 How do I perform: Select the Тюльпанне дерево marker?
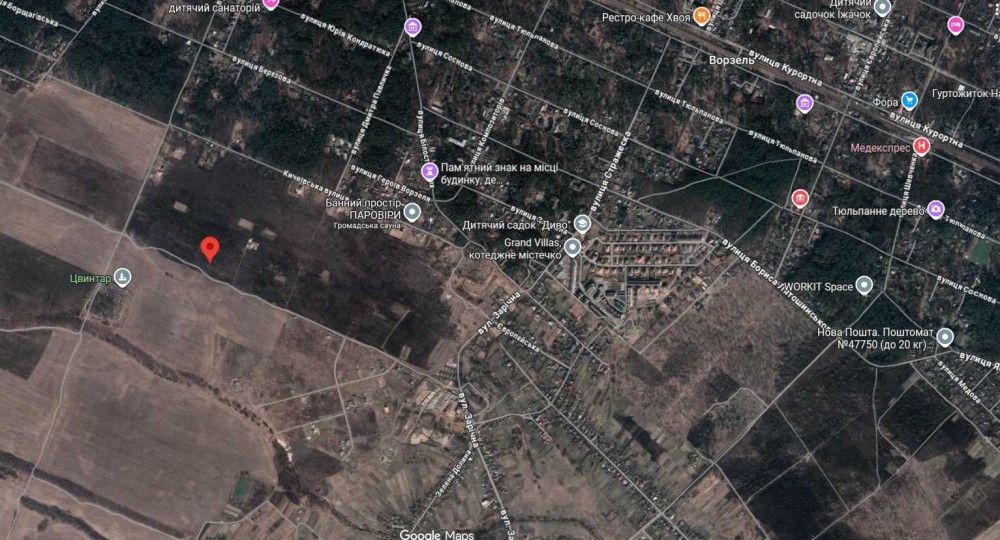(936, 209)
